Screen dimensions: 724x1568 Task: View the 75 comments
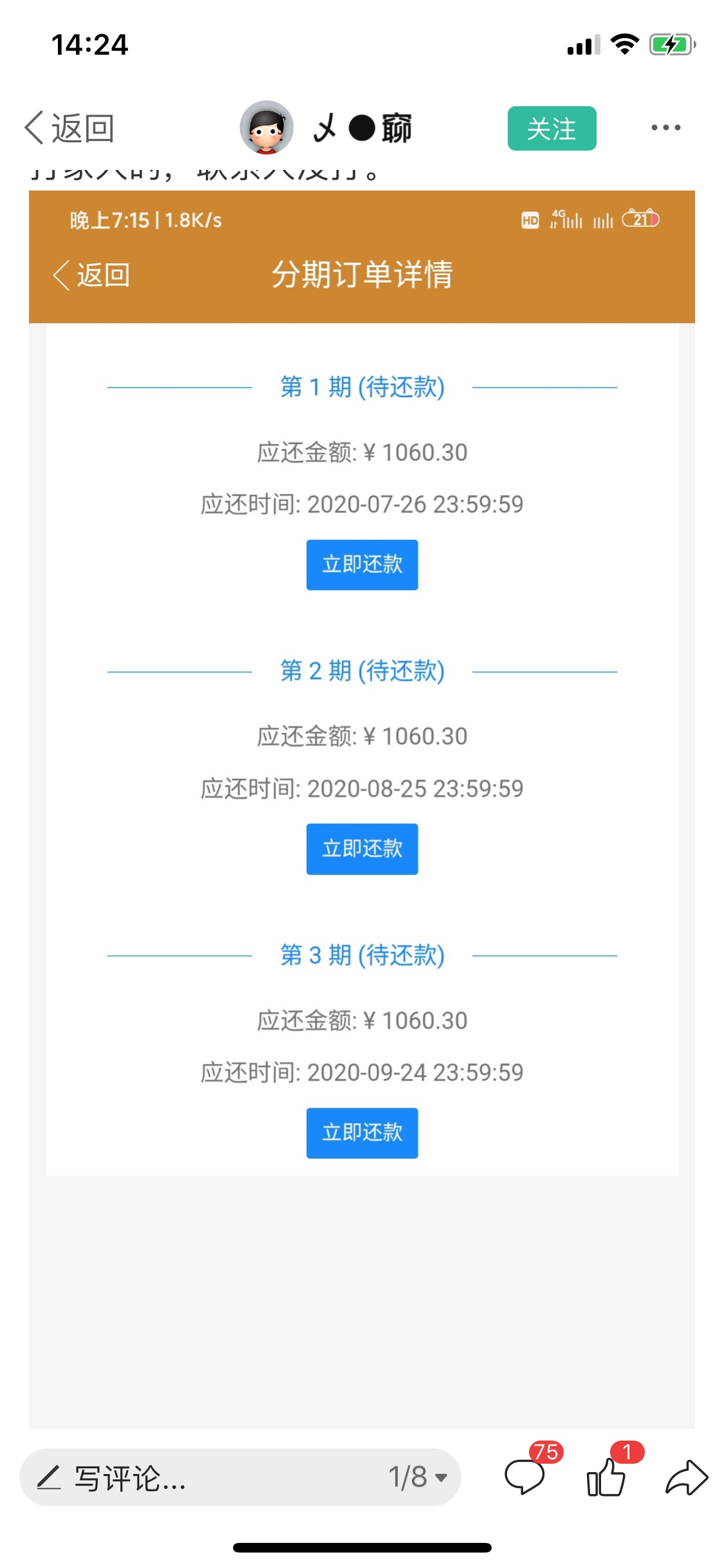[528, 1473]
